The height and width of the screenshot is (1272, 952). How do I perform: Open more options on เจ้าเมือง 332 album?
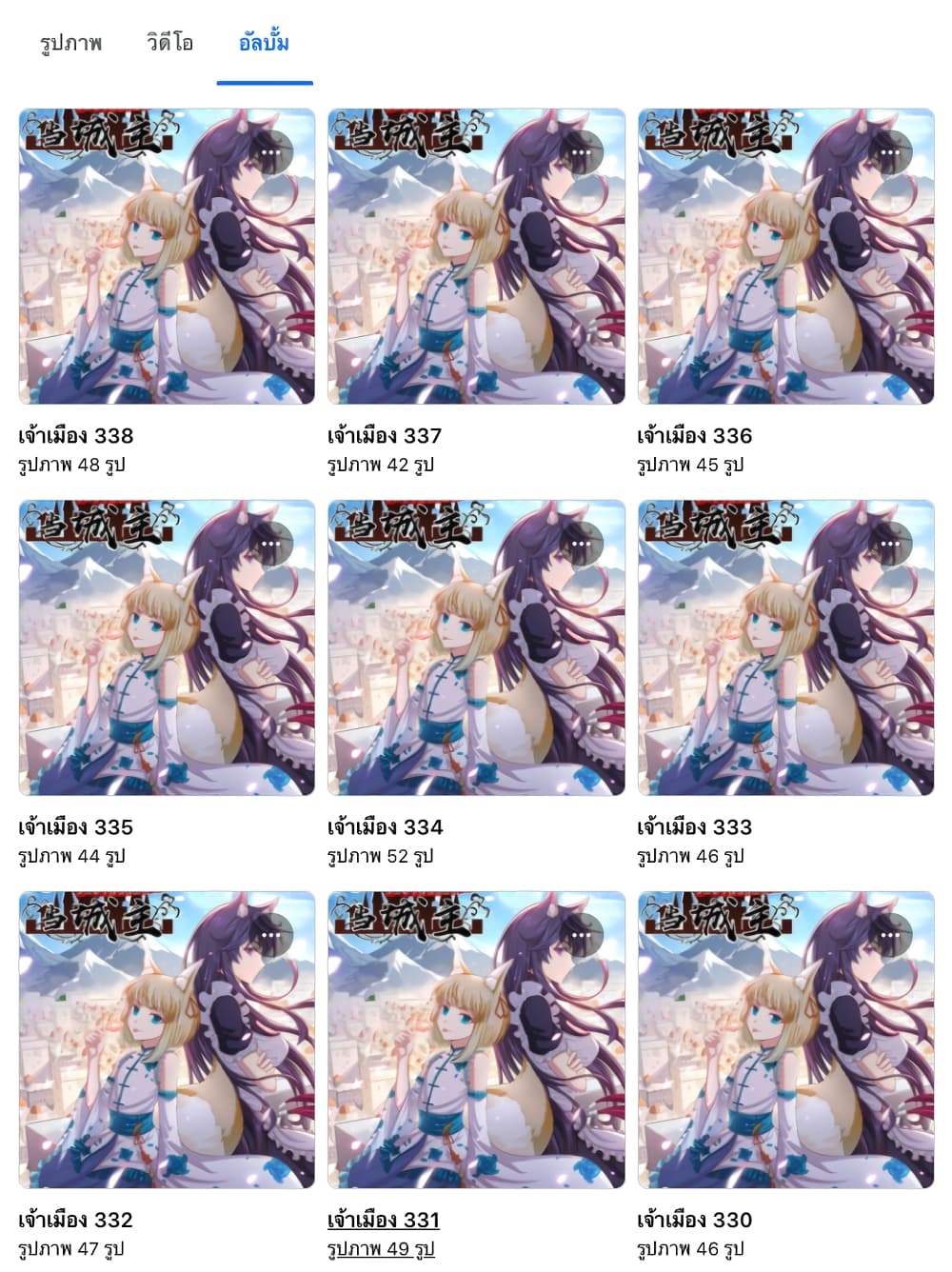(x=271, y=935)
